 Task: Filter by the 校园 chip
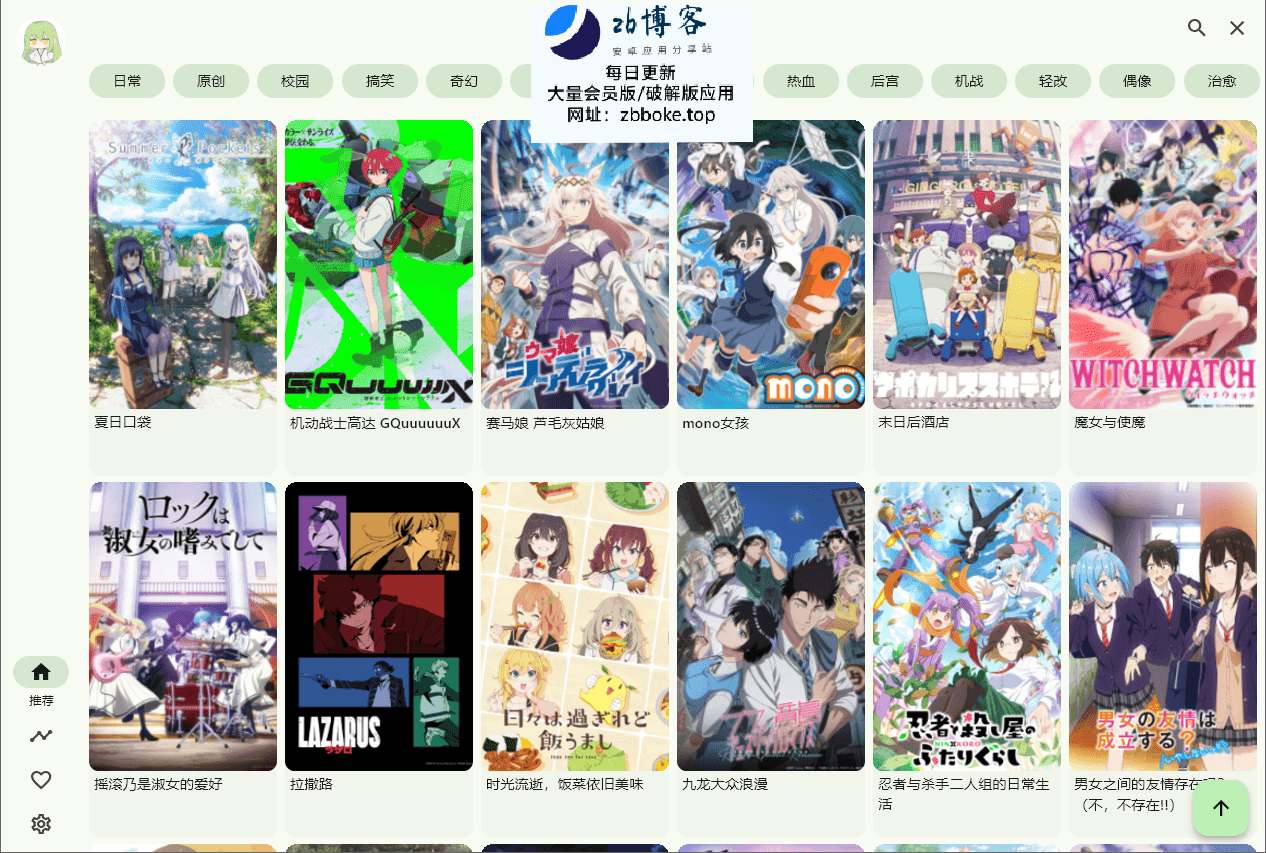(295, 81)
